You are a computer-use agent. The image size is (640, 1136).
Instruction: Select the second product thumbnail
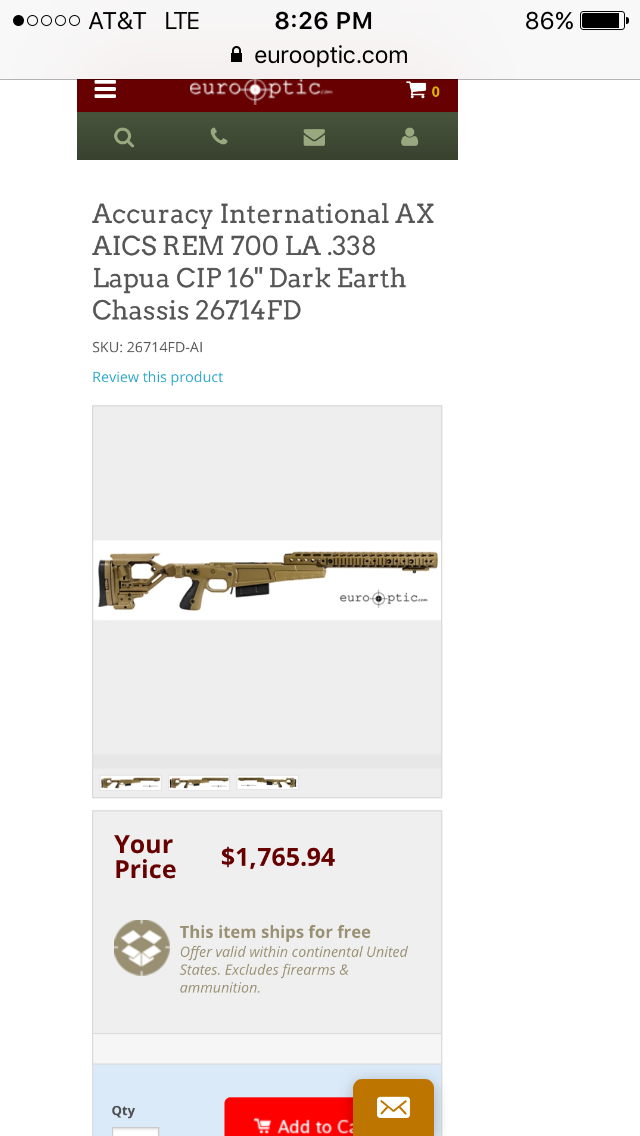(x=199, y=783)
